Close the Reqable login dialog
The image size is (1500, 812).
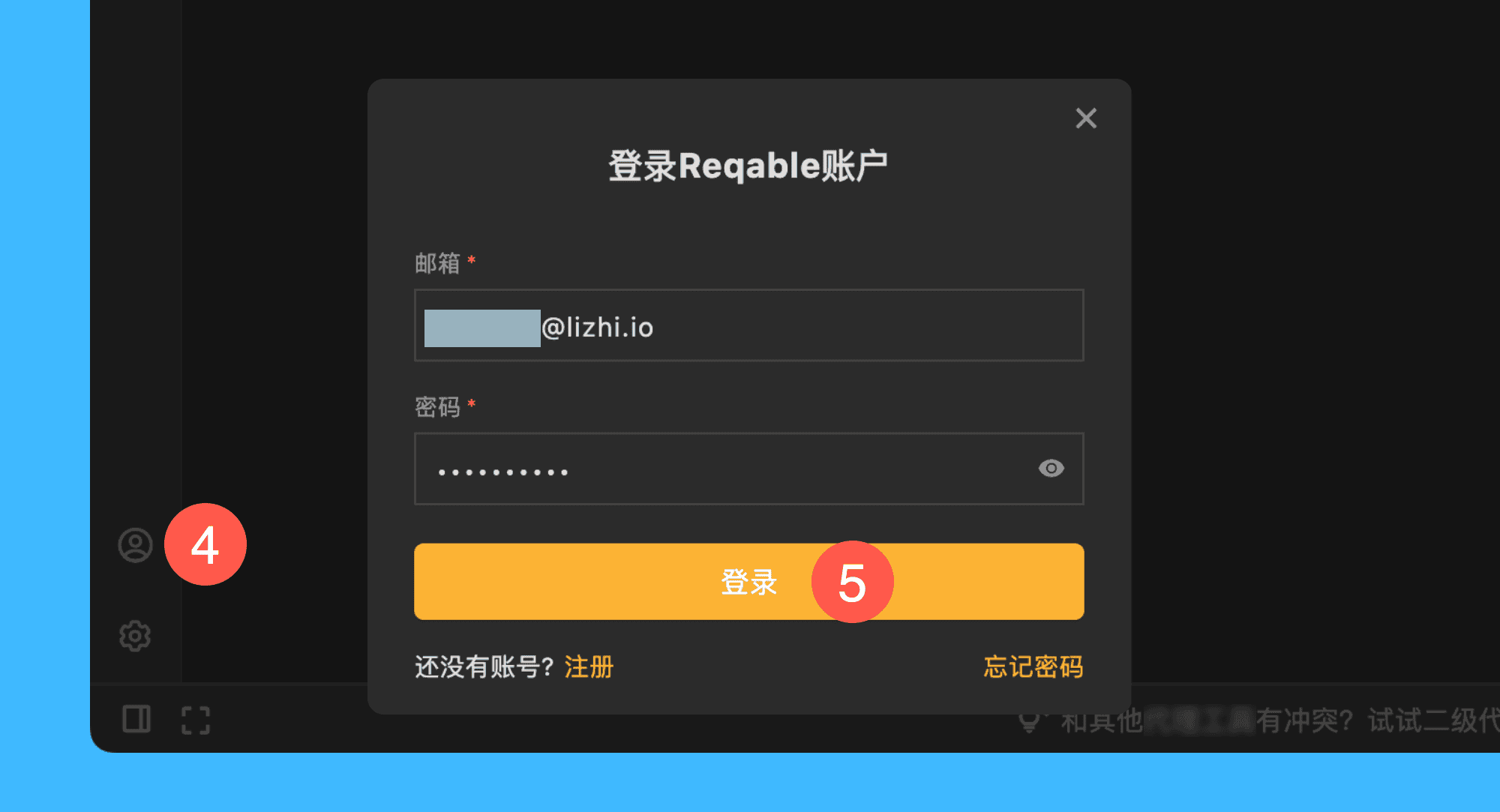point(1085,118)
